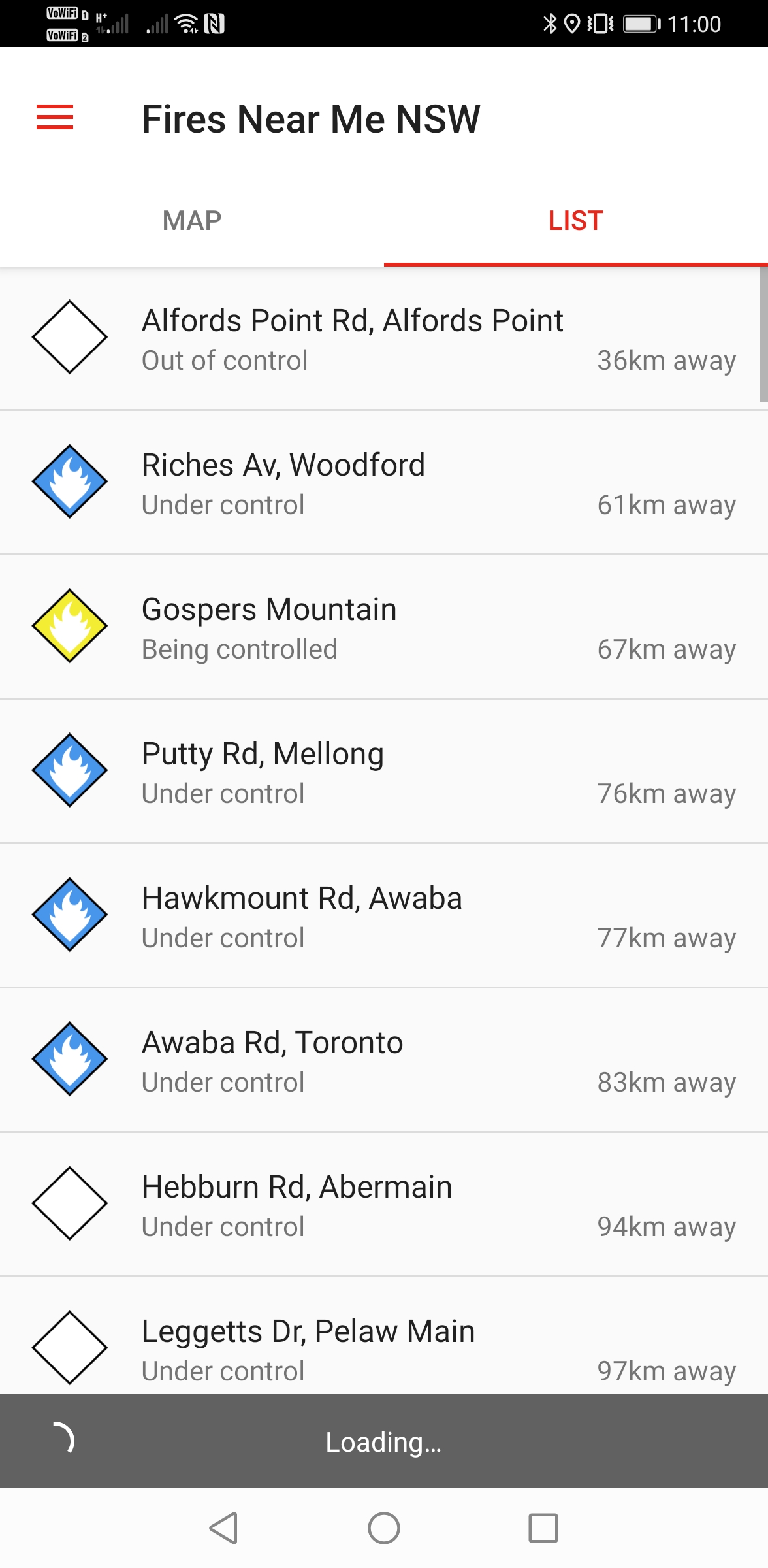Tap the system home button
This screenshot has height=1568, width=768.
(x=384, y=1528)
